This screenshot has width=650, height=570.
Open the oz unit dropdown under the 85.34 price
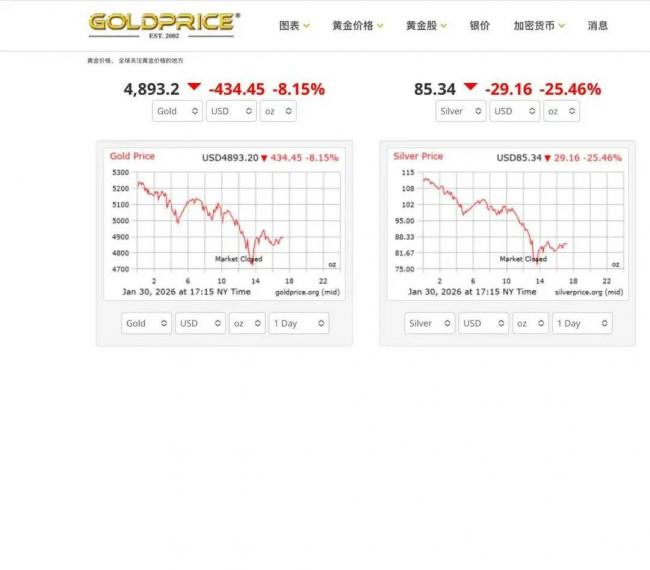(562, 111)
